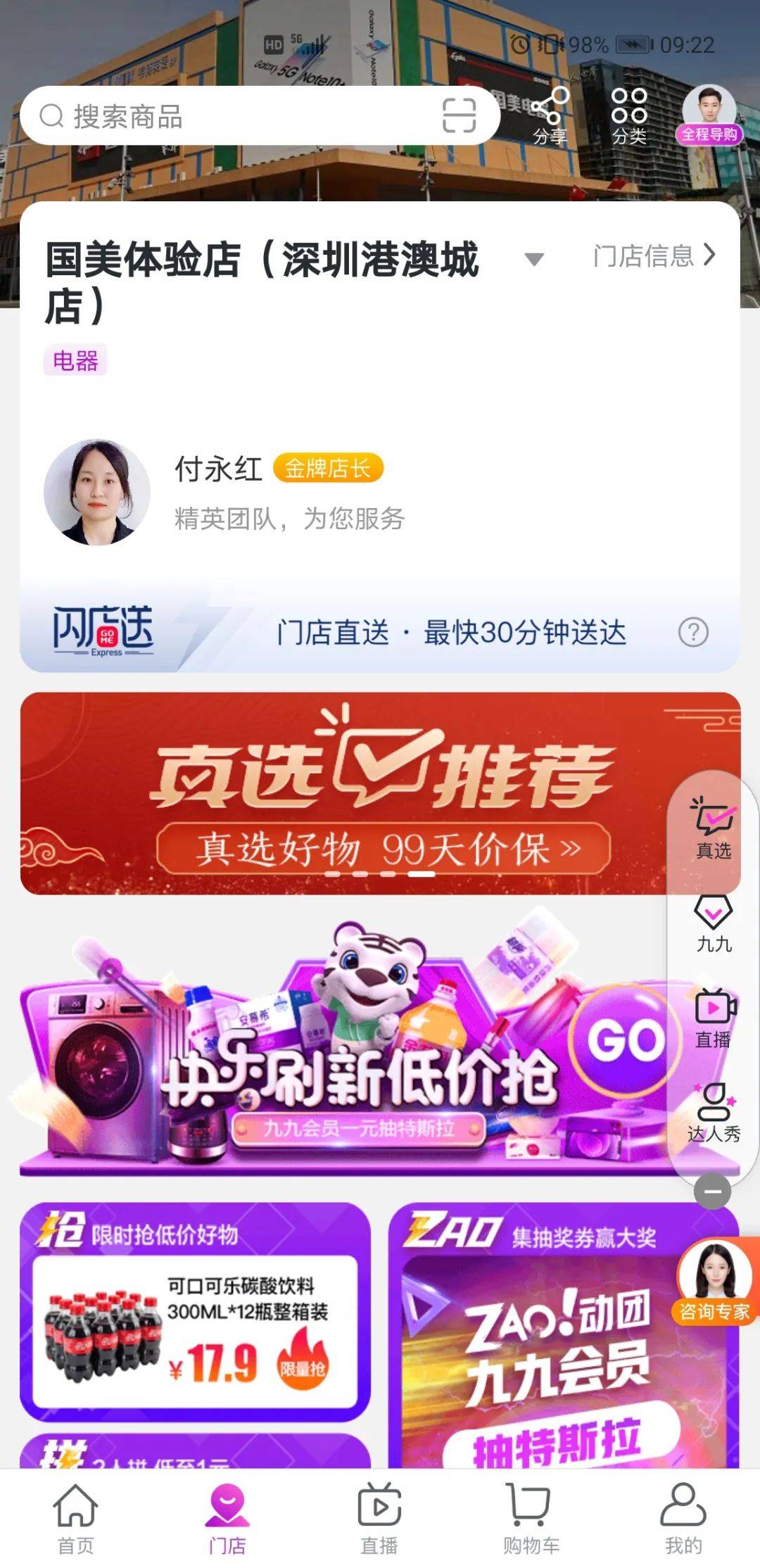
Task: Tap the 搜索商品 search box
Action: 232,116
